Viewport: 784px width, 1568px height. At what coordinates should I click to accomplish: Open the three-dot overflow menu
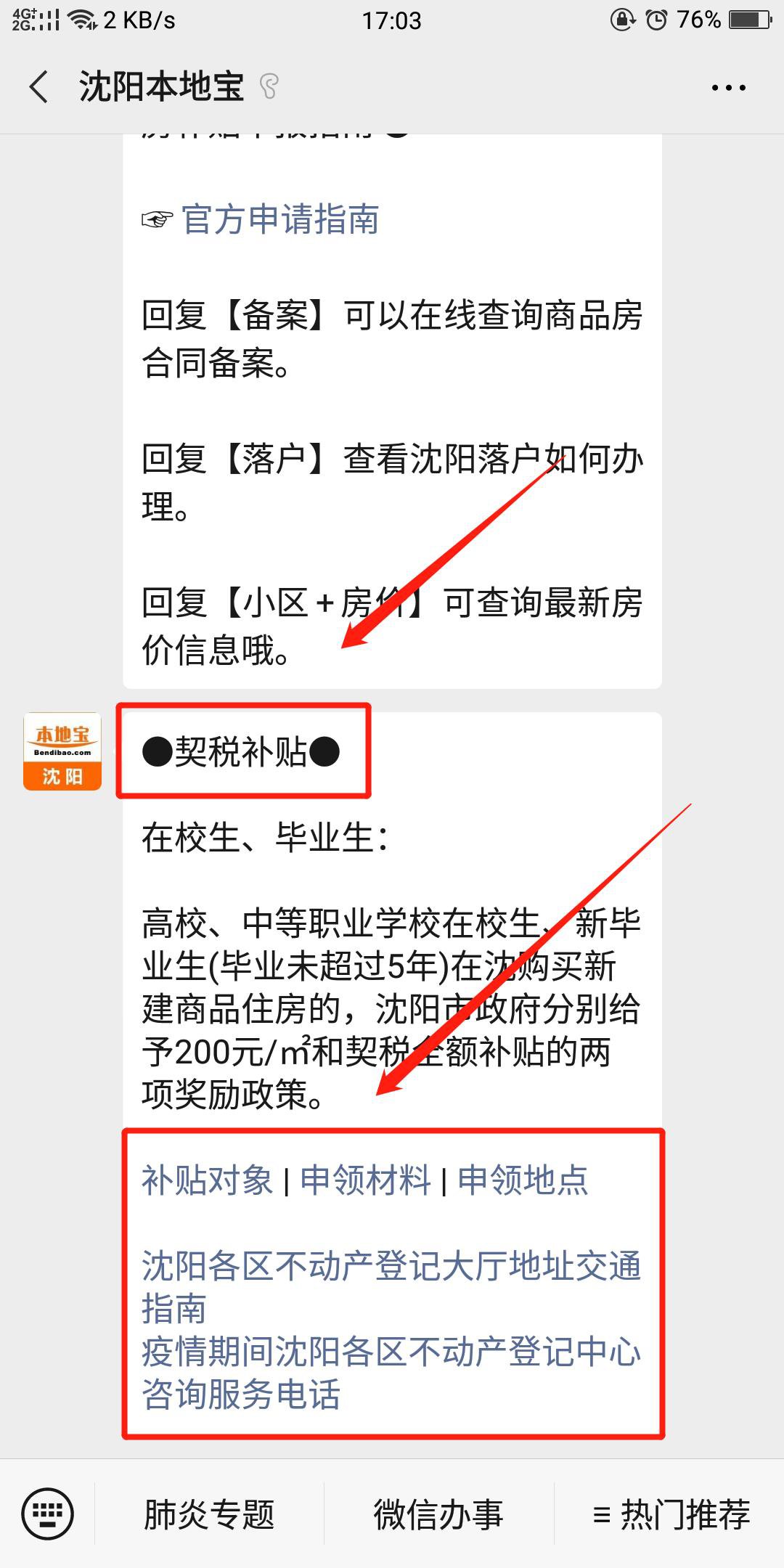[x=728, y=88]
